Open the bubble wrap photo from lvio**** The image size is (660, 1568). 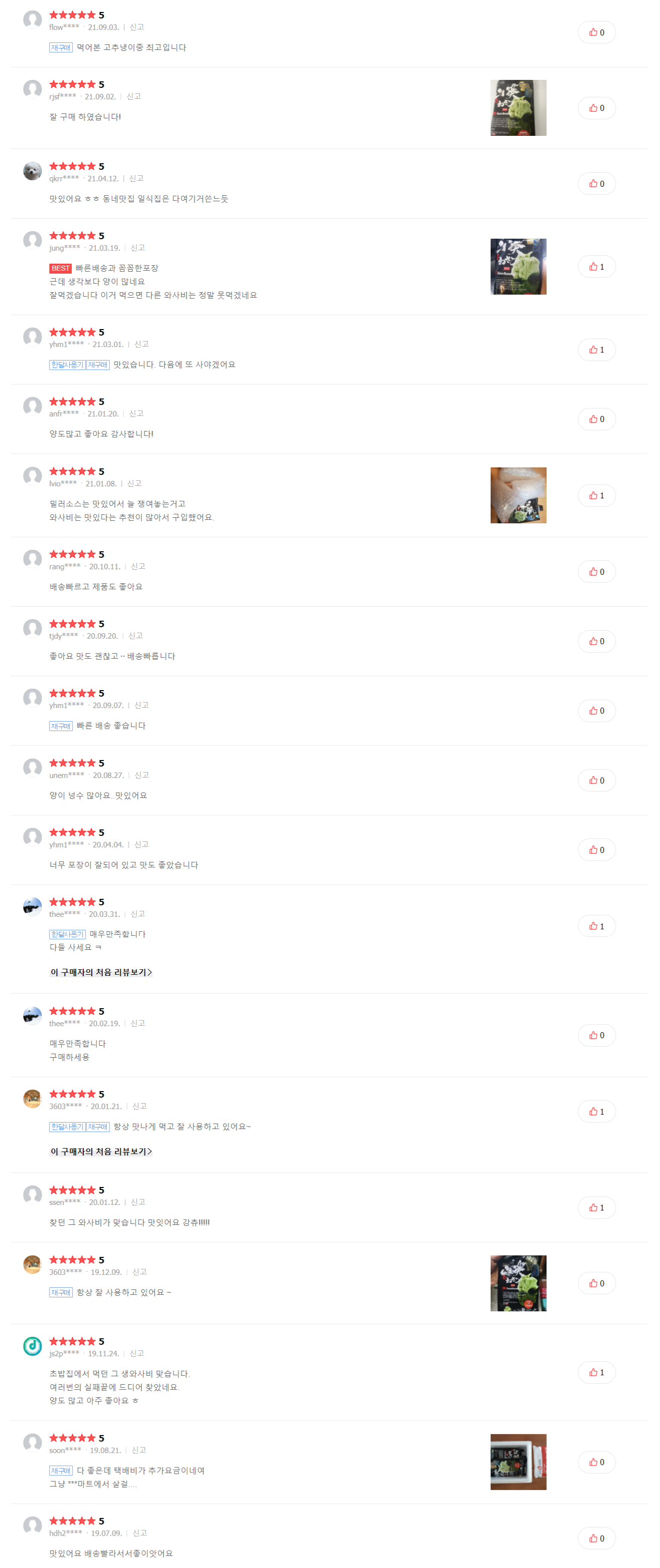click(x=518, y=495)
